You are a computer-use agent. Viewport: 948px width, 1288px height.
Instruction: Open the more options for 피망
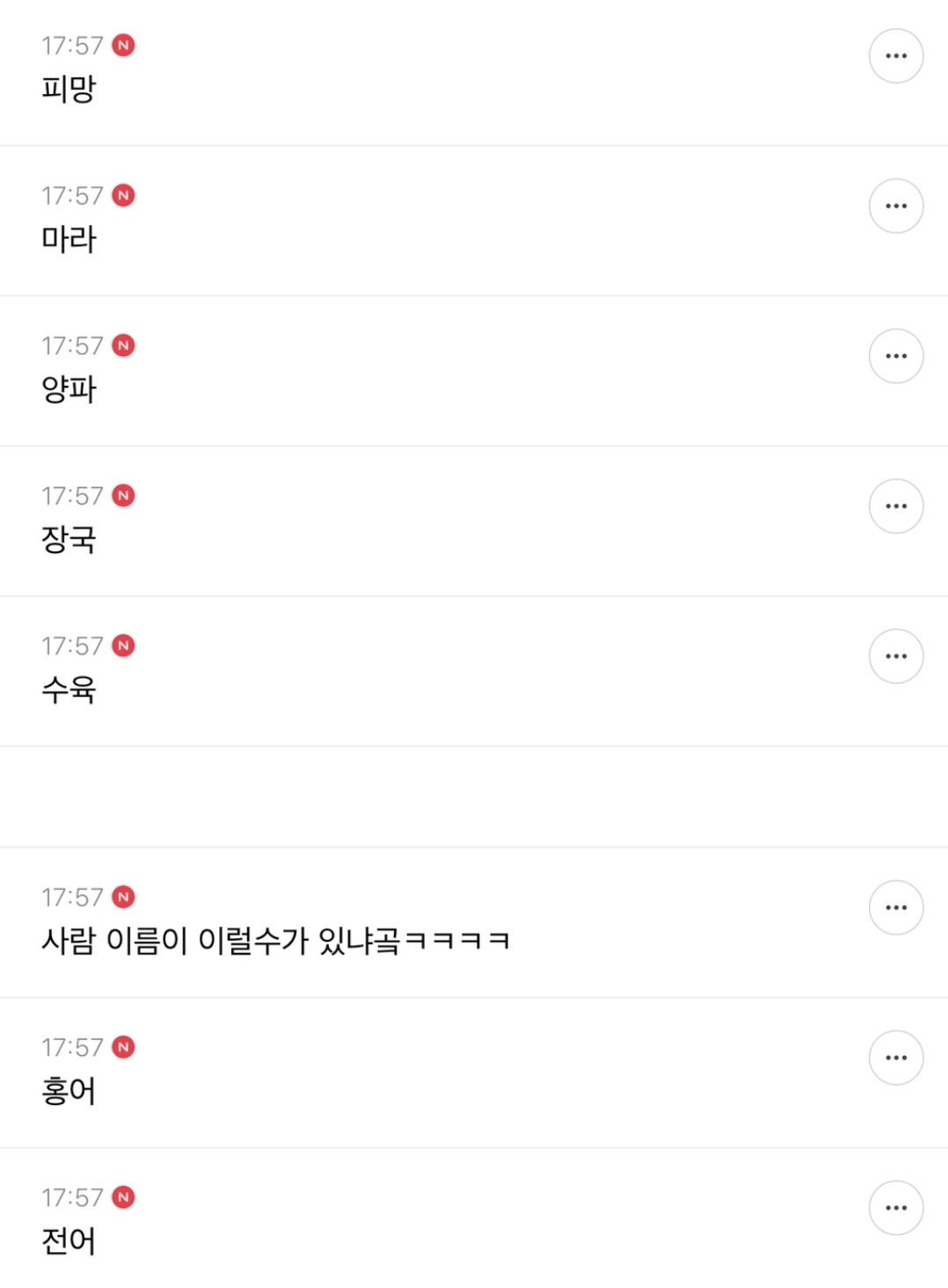[x=895, y=56]
